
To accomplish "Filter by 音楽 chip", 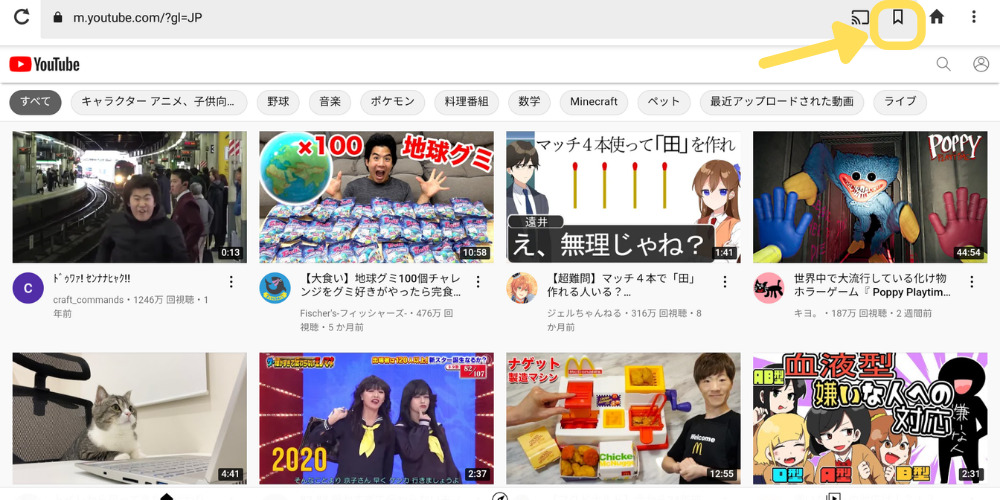I will (x=330, y=102).
